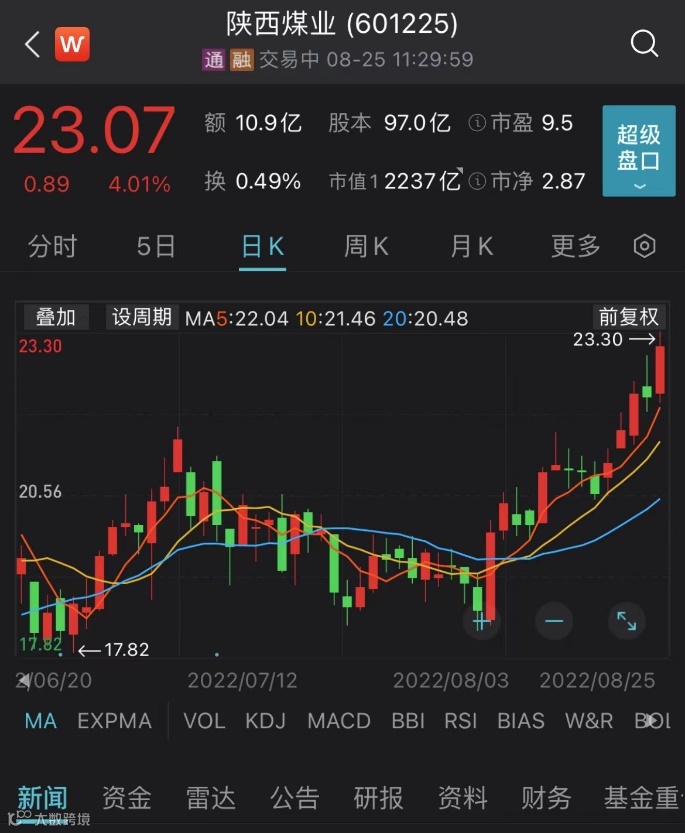Open the 研报 tab
685x833 pixels.
pos(379,797)
